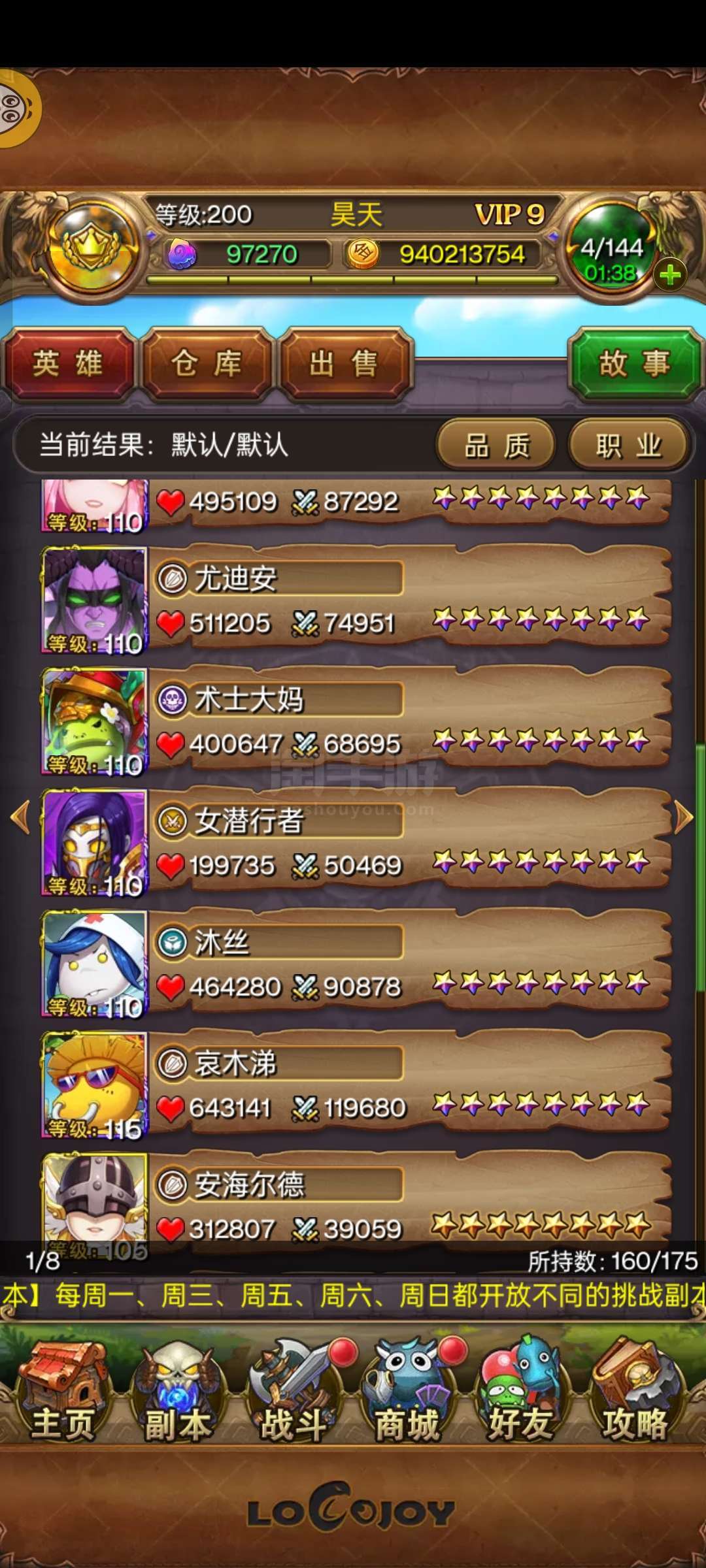The image size is (706, 1568).
Task: Add stamina with the green plus icon
Action: (669, 275)
